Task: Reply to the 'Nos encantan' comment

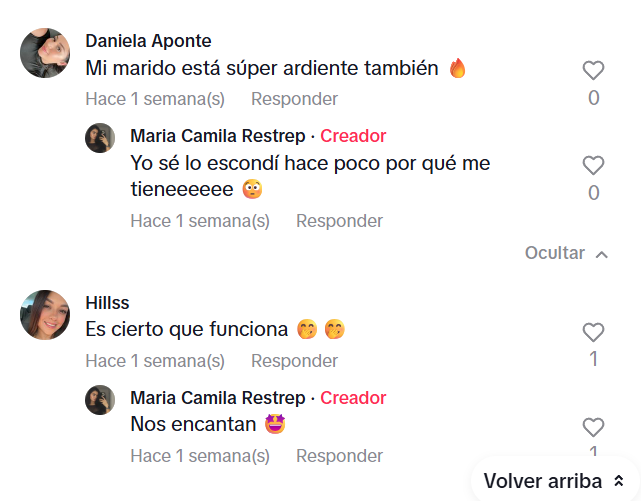Action: pyautogui.click(x=339, y=456)
